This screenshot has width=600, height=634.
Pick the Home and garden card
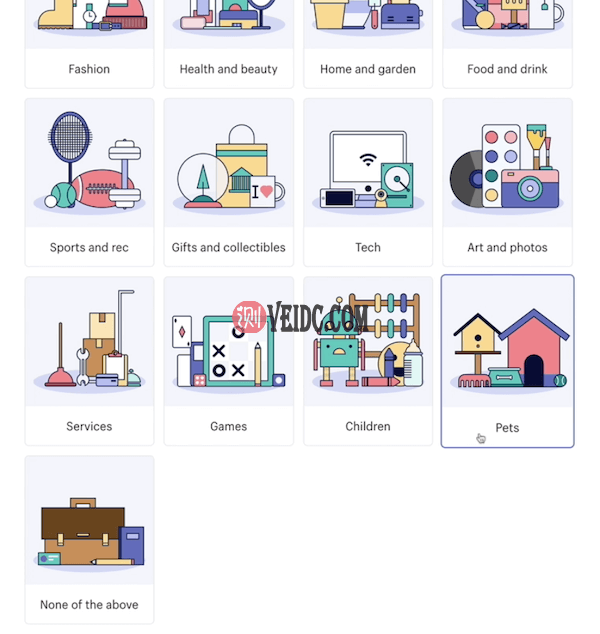coord(368,45)
